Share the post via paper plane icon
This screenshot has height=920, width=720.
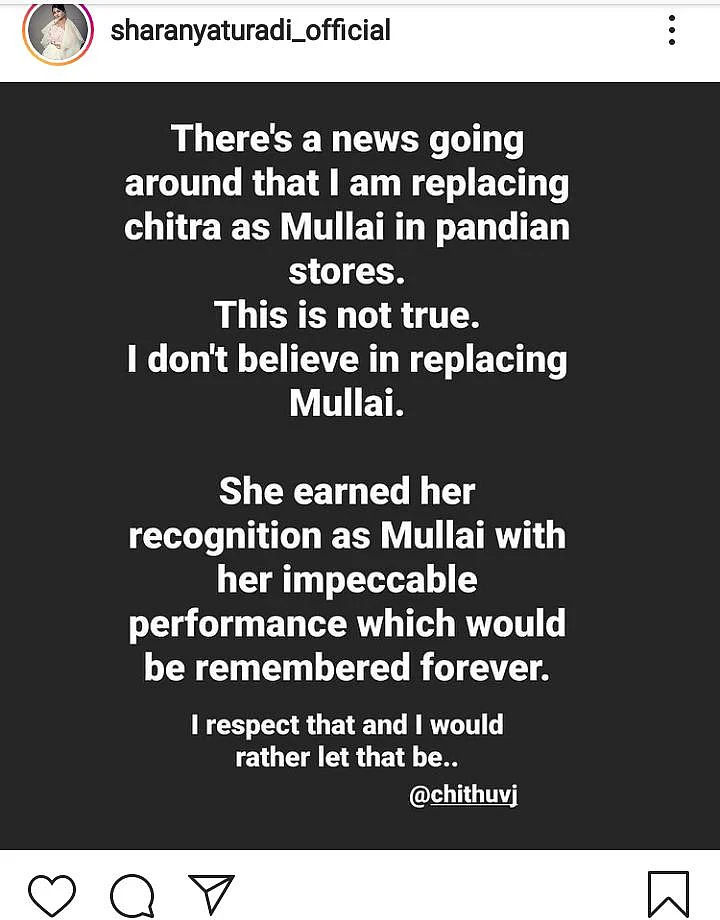click(x=211, y=891)
